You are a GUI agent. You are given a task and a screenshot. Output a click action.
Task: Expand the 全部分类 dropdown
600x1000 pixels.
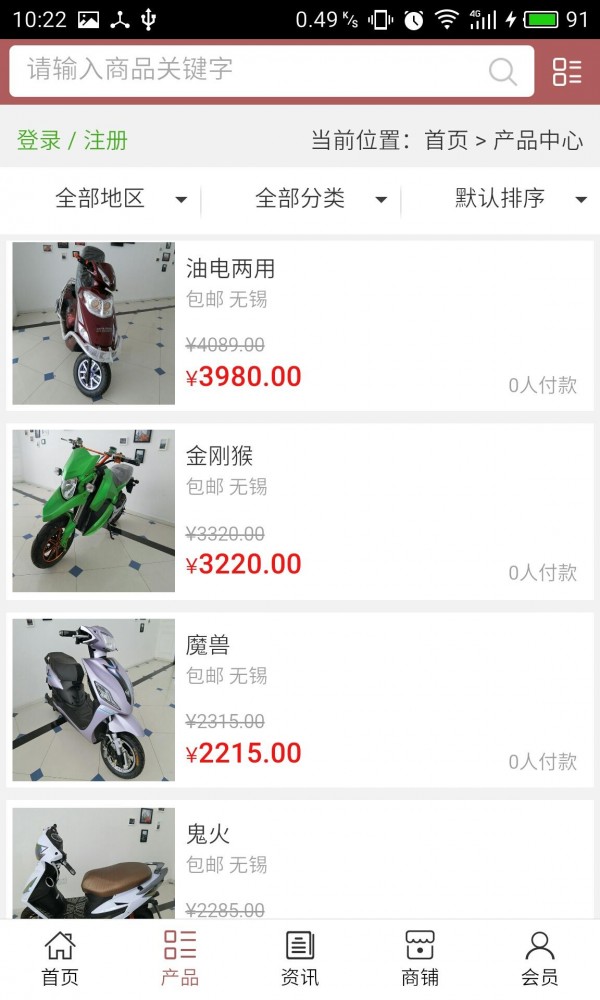320,199
